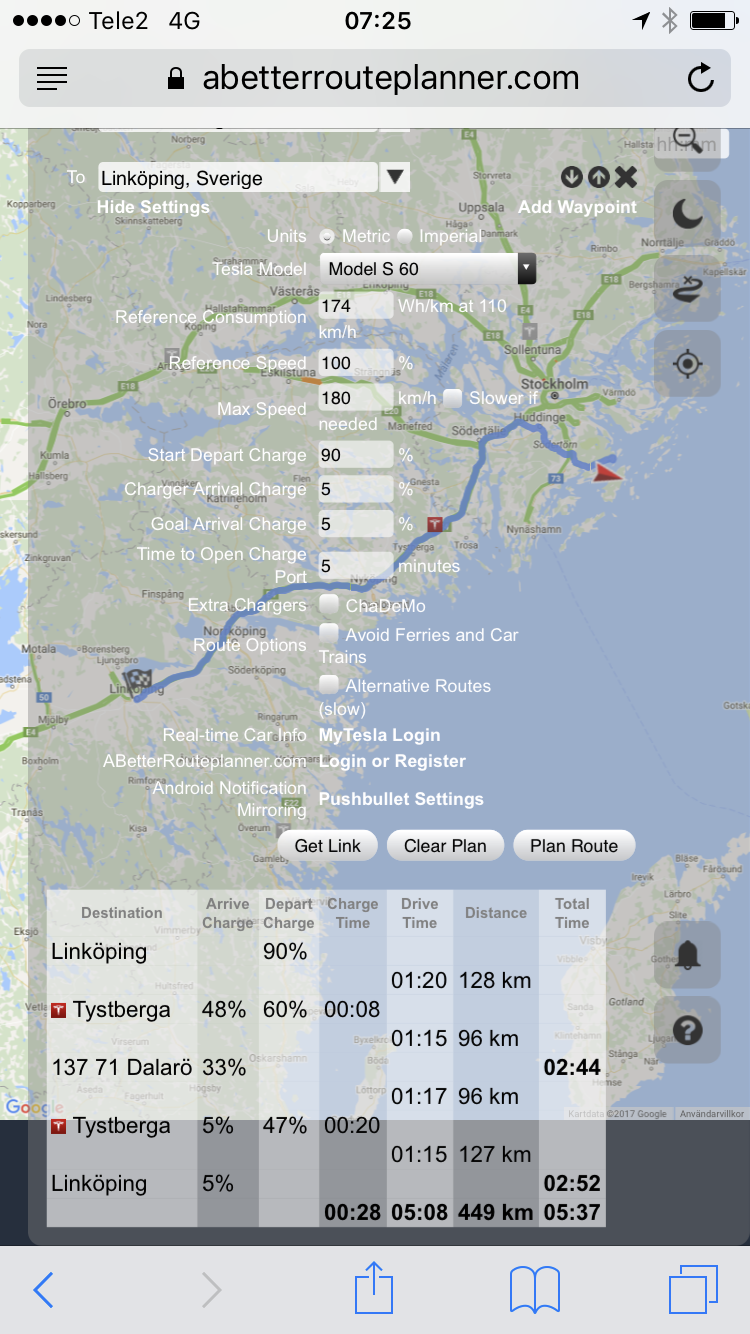Enable ChaDeMo extra chargers
Screen dimensions: 750x1334
[329, 605]
